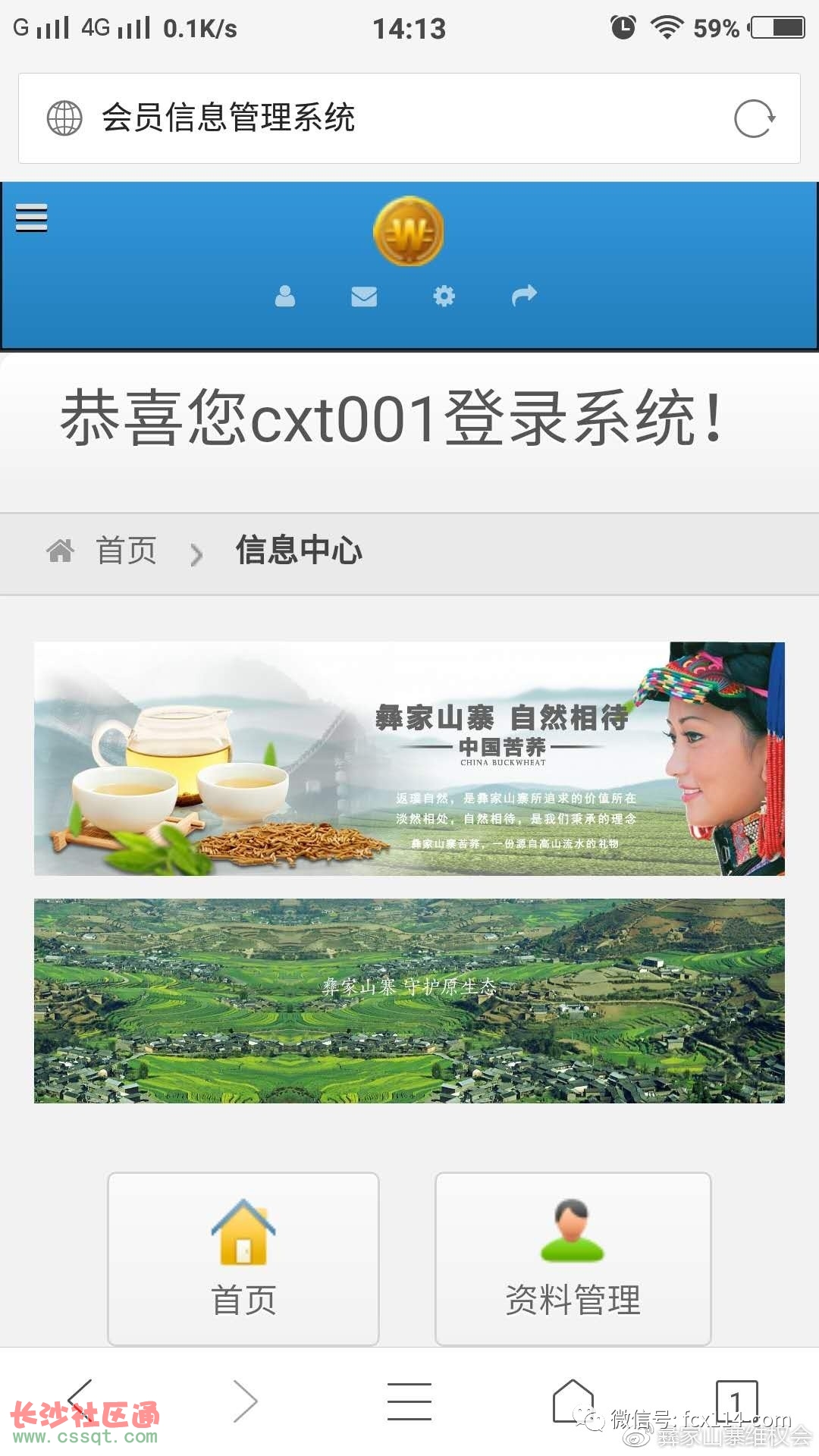Viewport: 819px width, 1456px height.
Task: Go to the browser home page
Action: pos(573,1401)
